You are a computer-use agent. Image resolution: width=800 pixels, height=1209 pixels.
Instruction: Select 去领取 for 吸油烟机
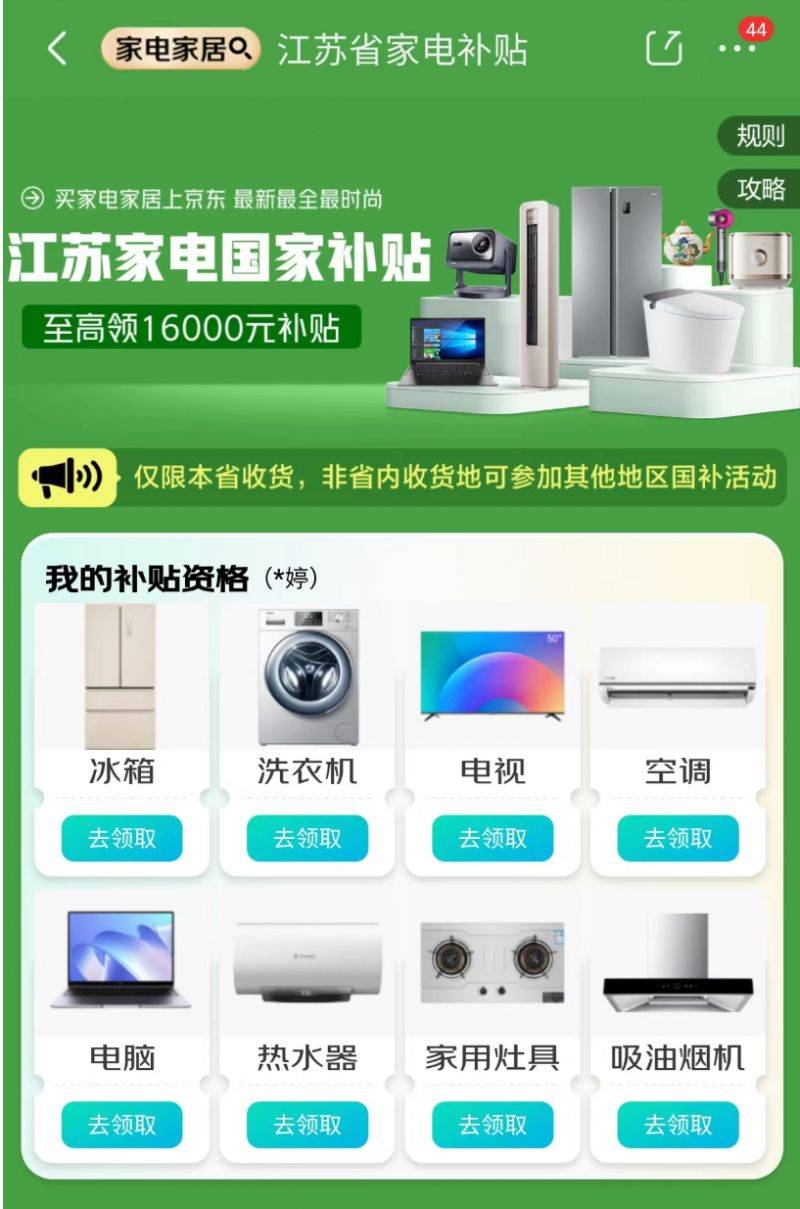coord(677,1124)
